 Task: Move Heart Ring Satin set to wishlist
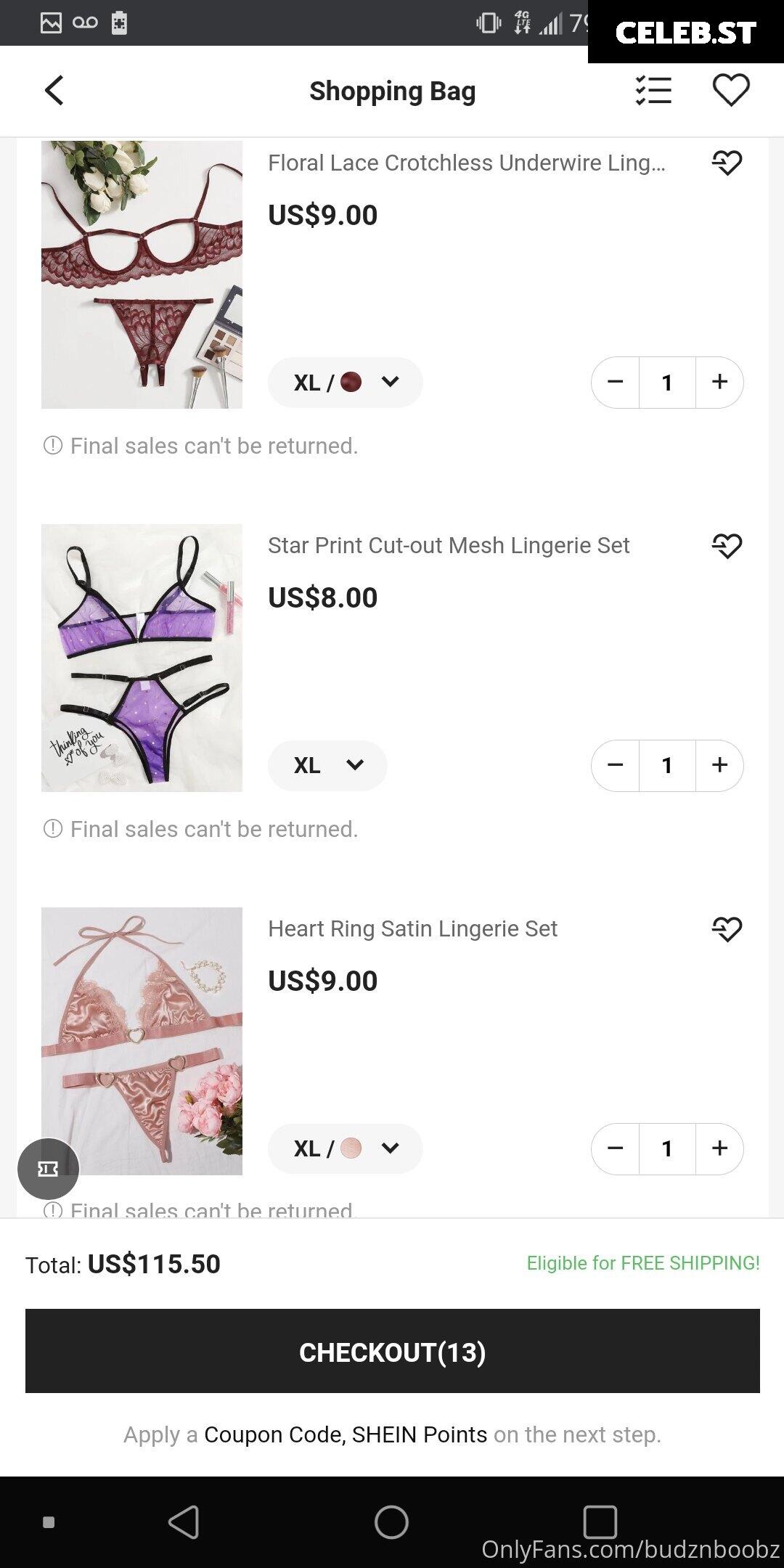click(727, 929)
